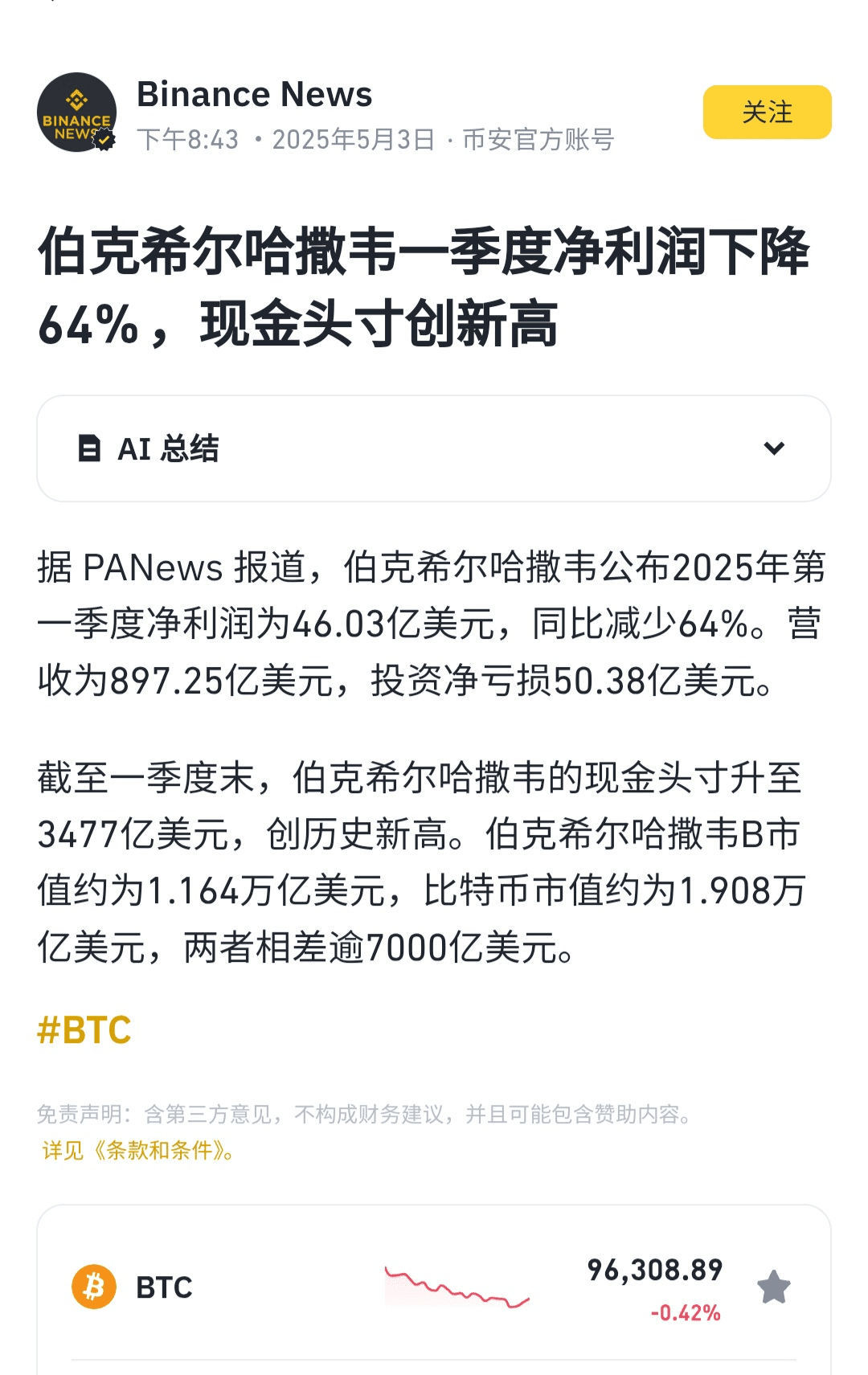
Task: Expand the AI 总结 summary panel
Action: pos(773,448)
